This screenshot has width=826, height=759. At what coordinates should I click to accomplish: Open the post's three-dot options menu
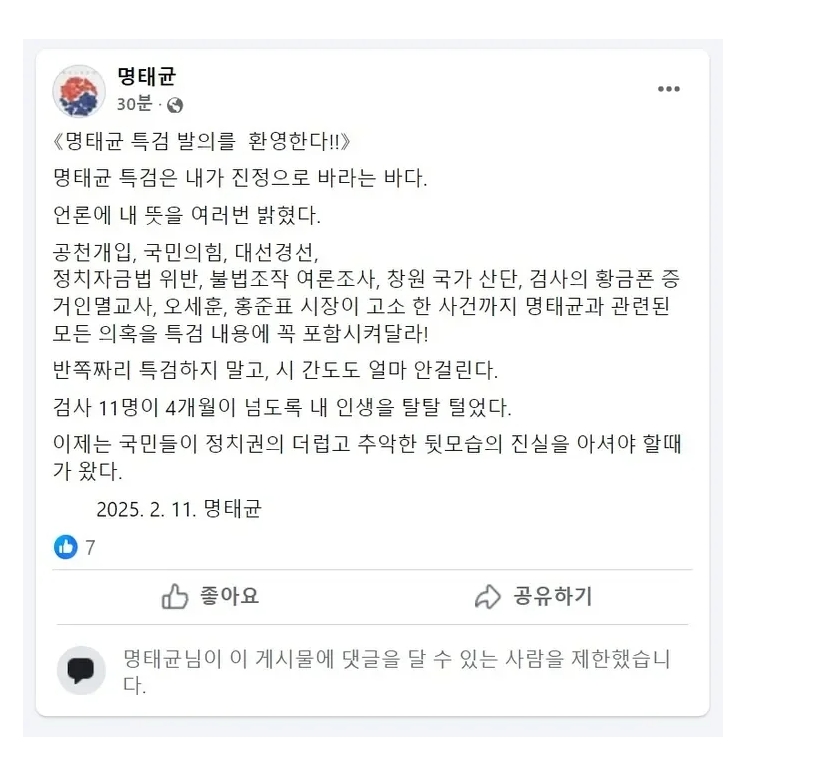click(x=668, y=89)
